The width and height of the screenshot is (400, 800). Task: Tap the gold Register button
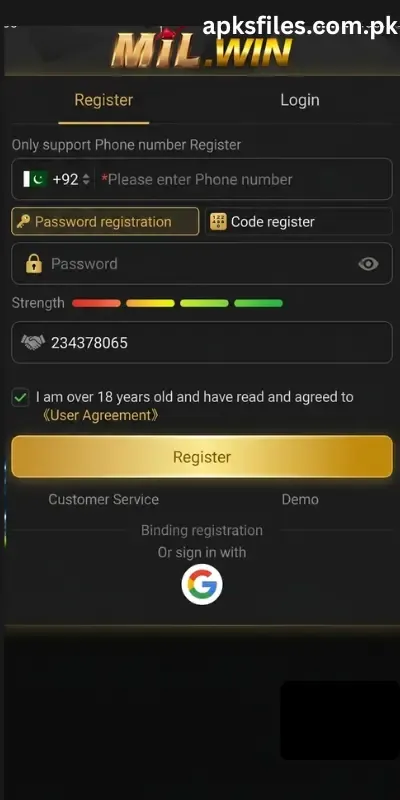click(202, 457)
